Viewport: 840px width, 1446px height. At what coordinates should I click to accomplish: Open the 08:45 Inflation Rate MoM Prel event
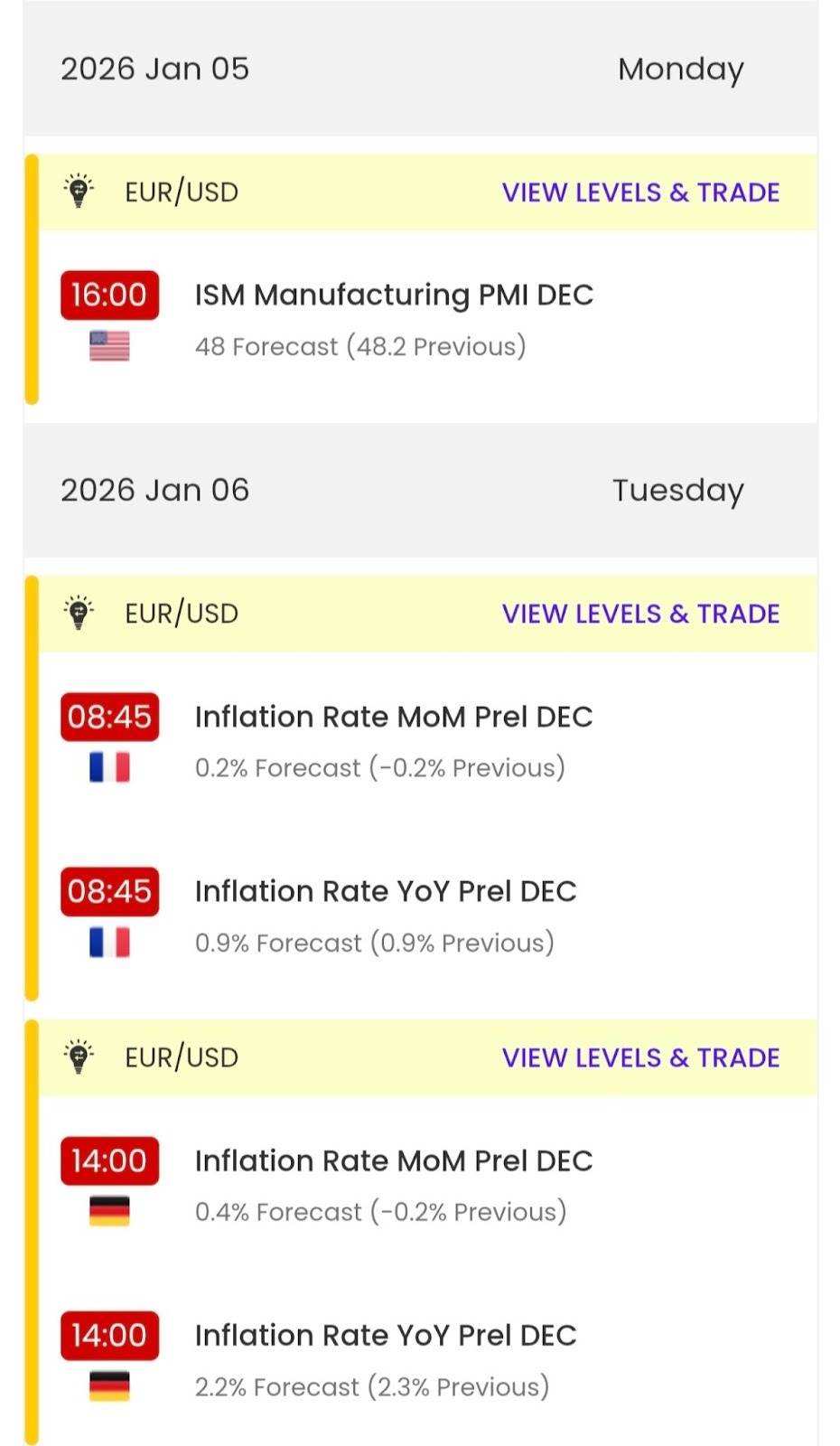click(x=394, y=718)
